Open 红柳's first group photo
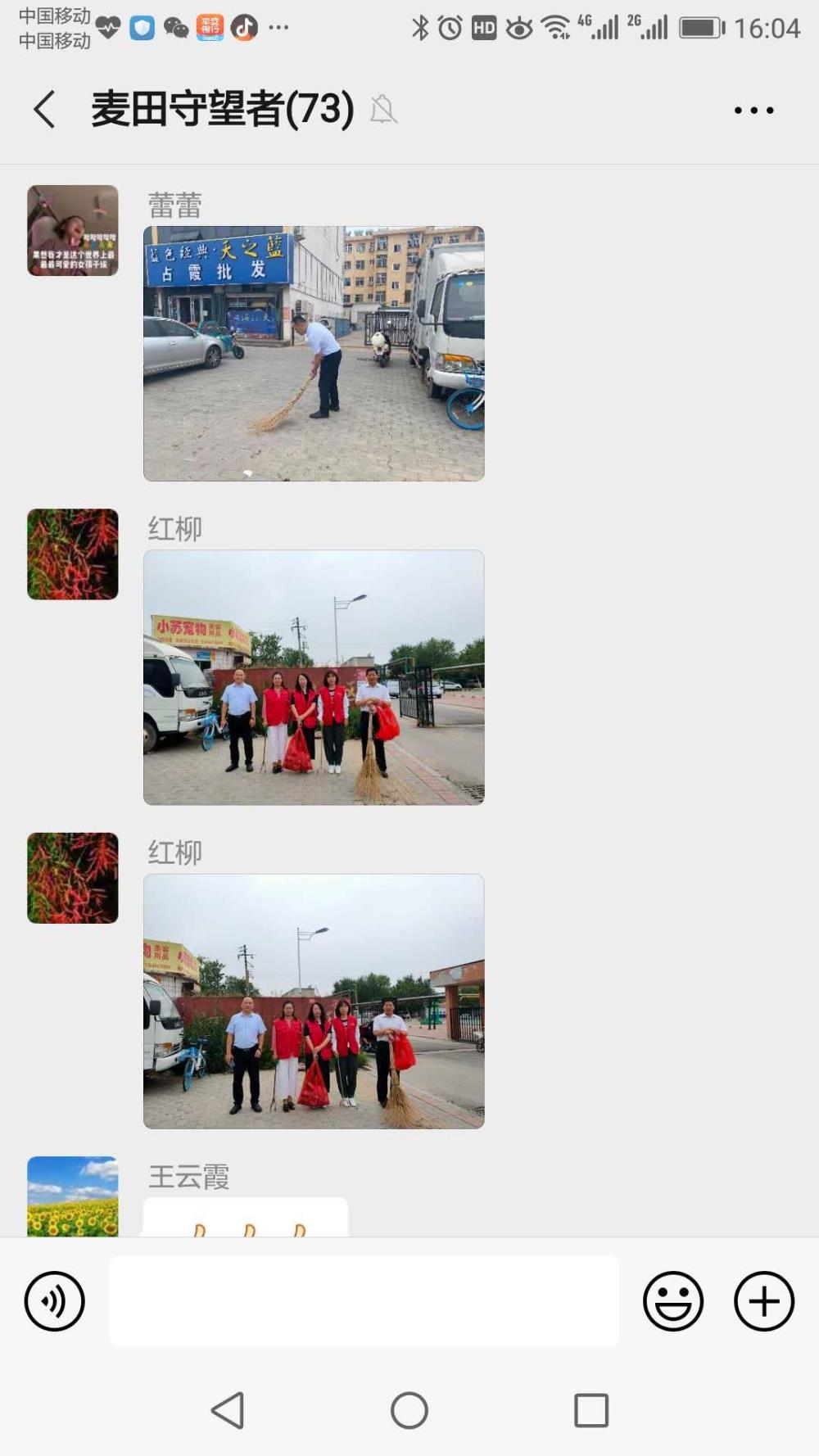This screenshot has width=819, height=1456. 314,677
